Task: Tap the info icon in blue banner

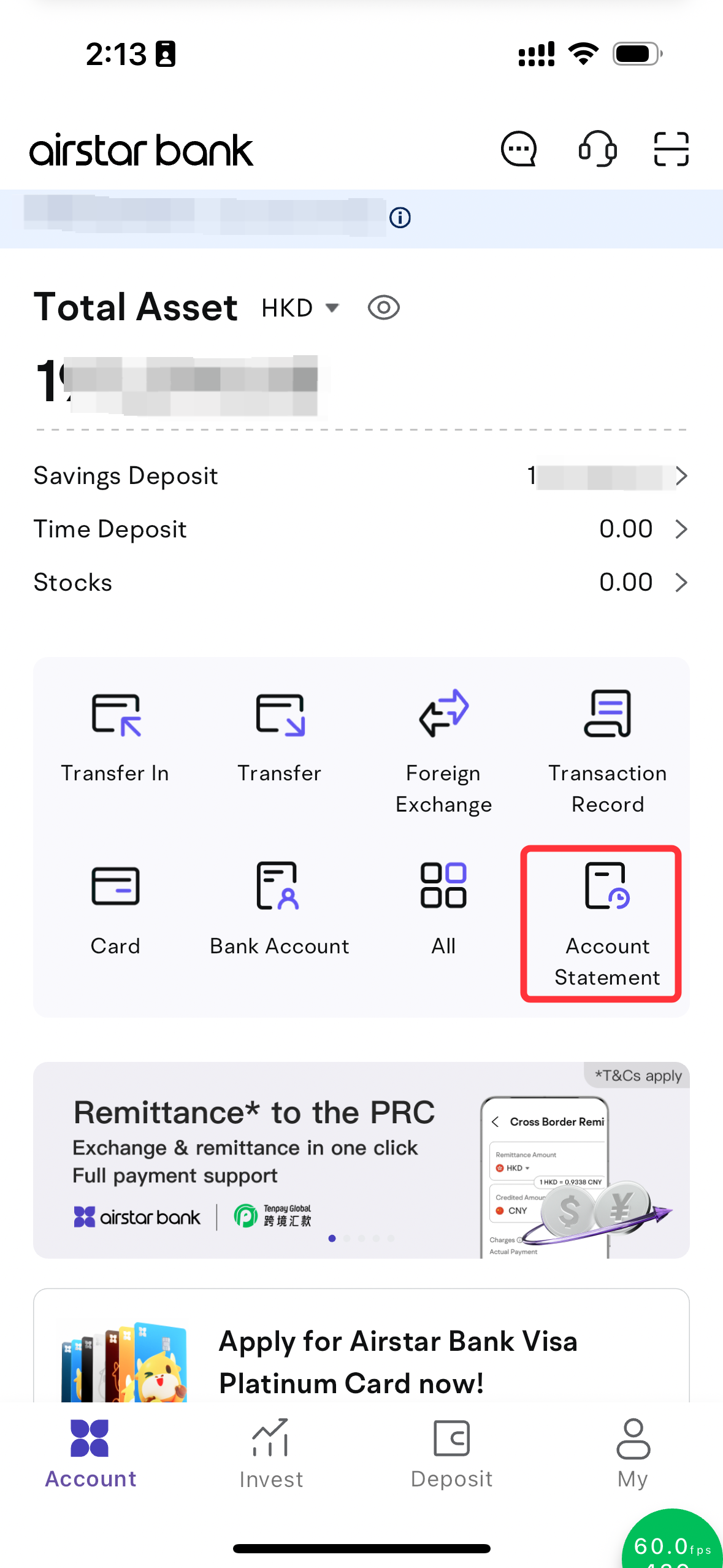Action: pos(400,218)
